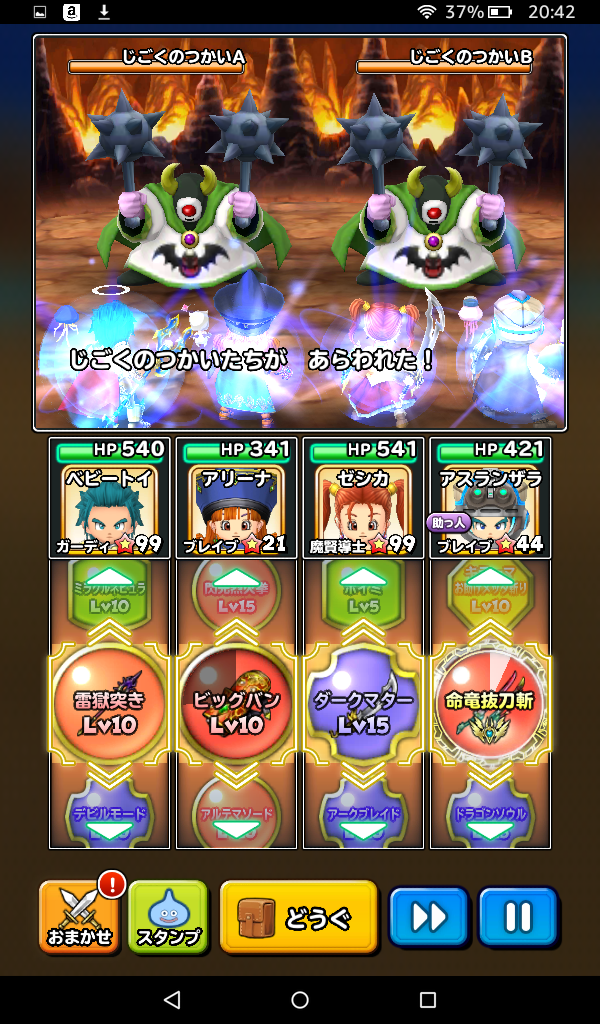This screenshot has height=1024, width=600.
Task: Select the アークブレイド skill below ダークマター
Action: coord(363,815)
